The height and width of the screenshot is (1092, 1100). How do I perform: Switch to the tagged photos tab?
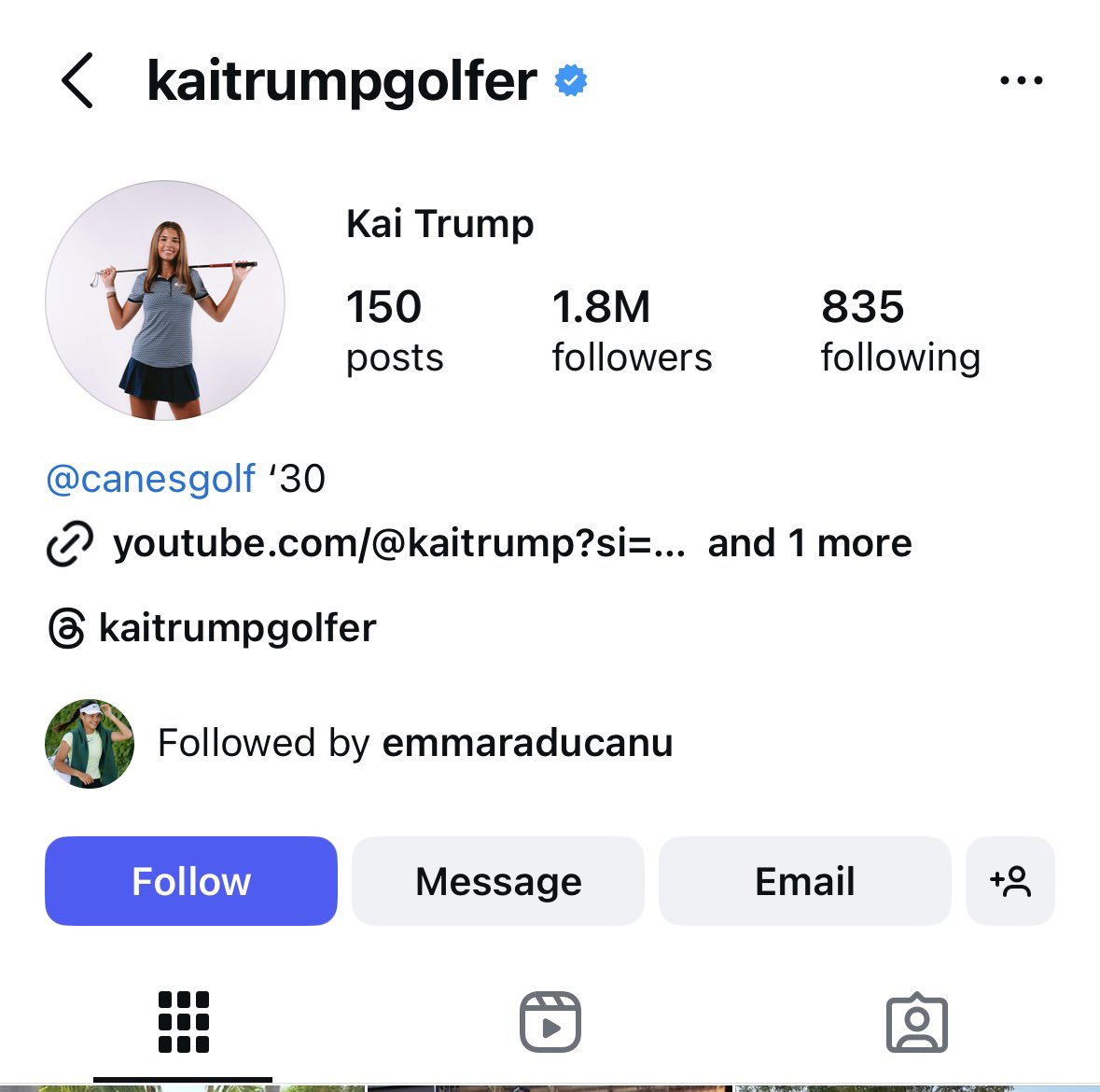(916, 1022)
